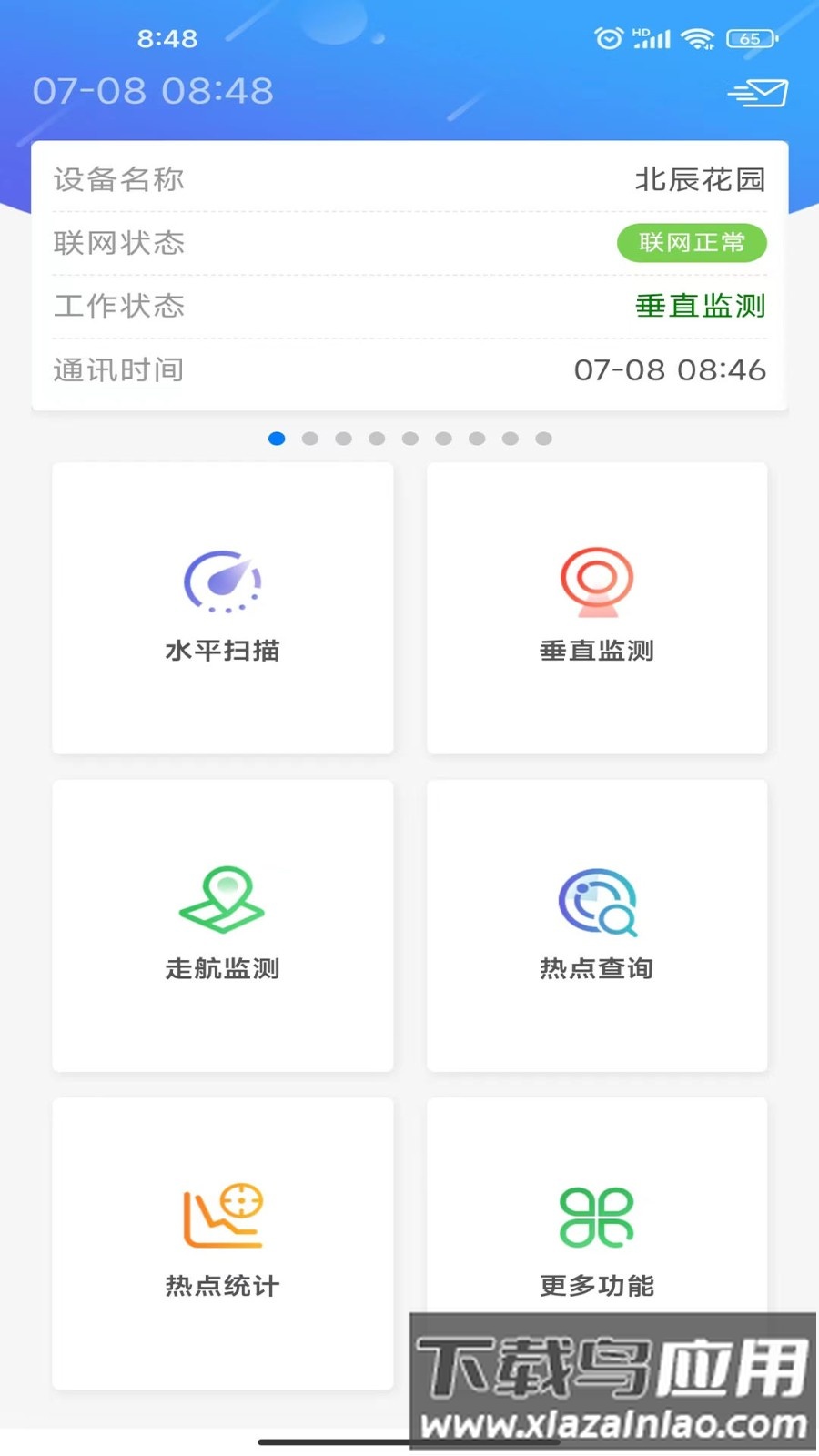Open the 垂直监测 work status link
819x1456 pixels.
698,307
